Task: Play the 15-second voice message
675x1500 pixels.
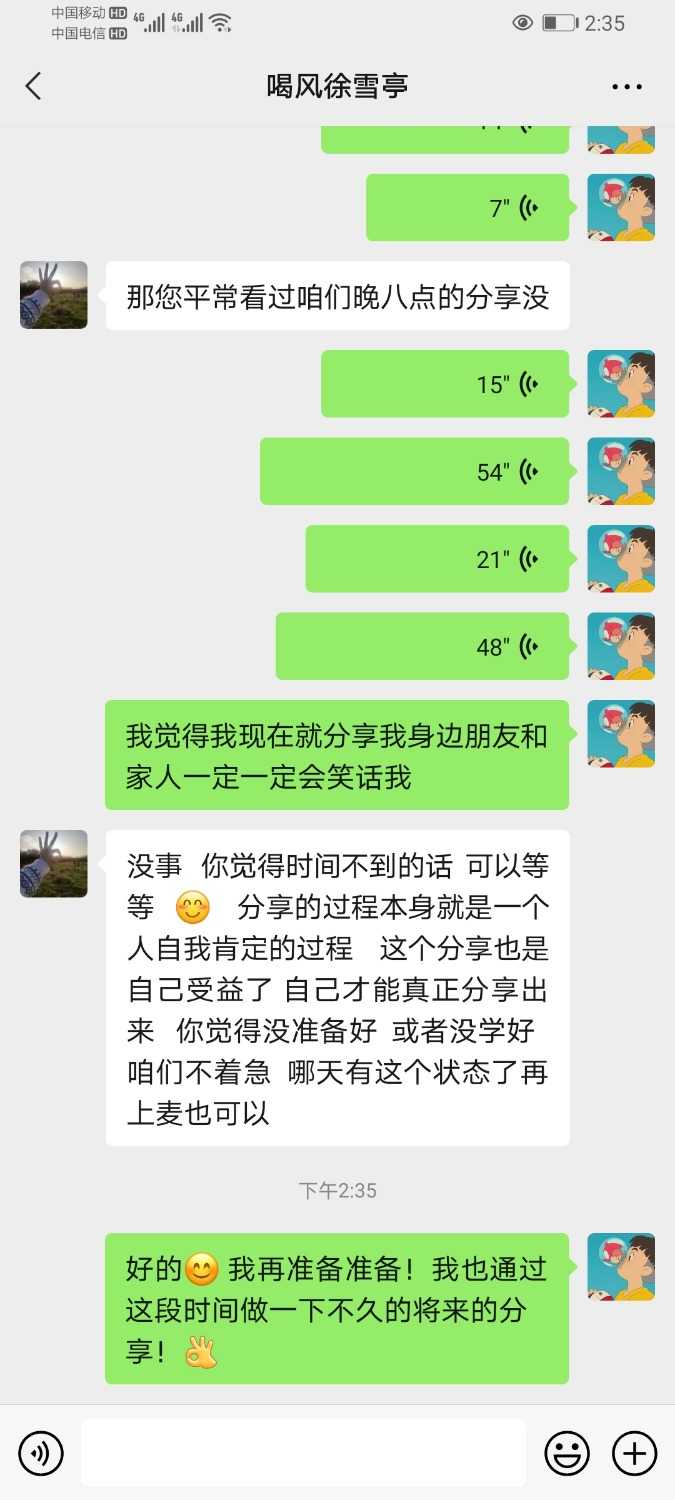Action: (445, 384)
